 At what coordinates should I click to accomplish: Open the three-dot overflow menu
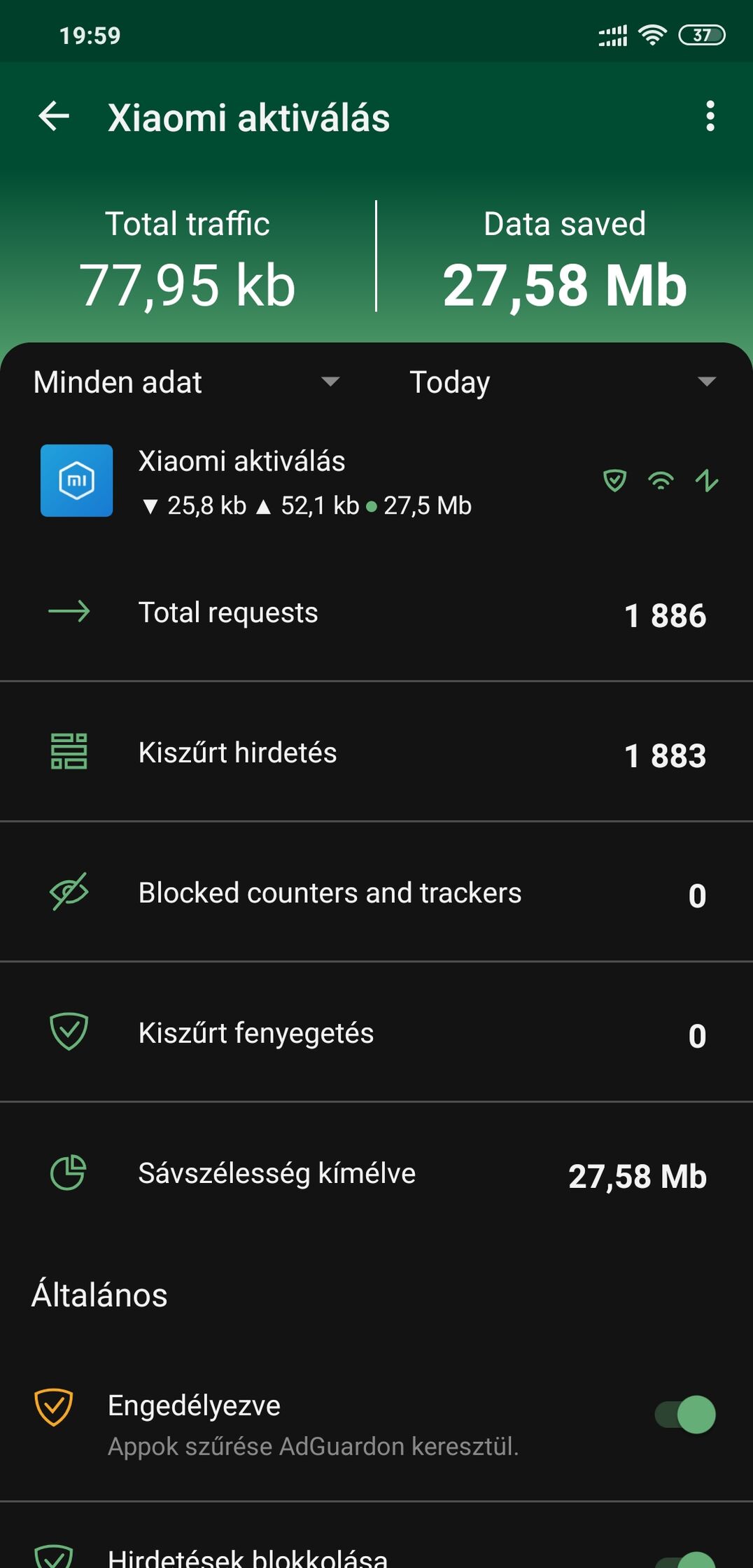tap(710, 116)
